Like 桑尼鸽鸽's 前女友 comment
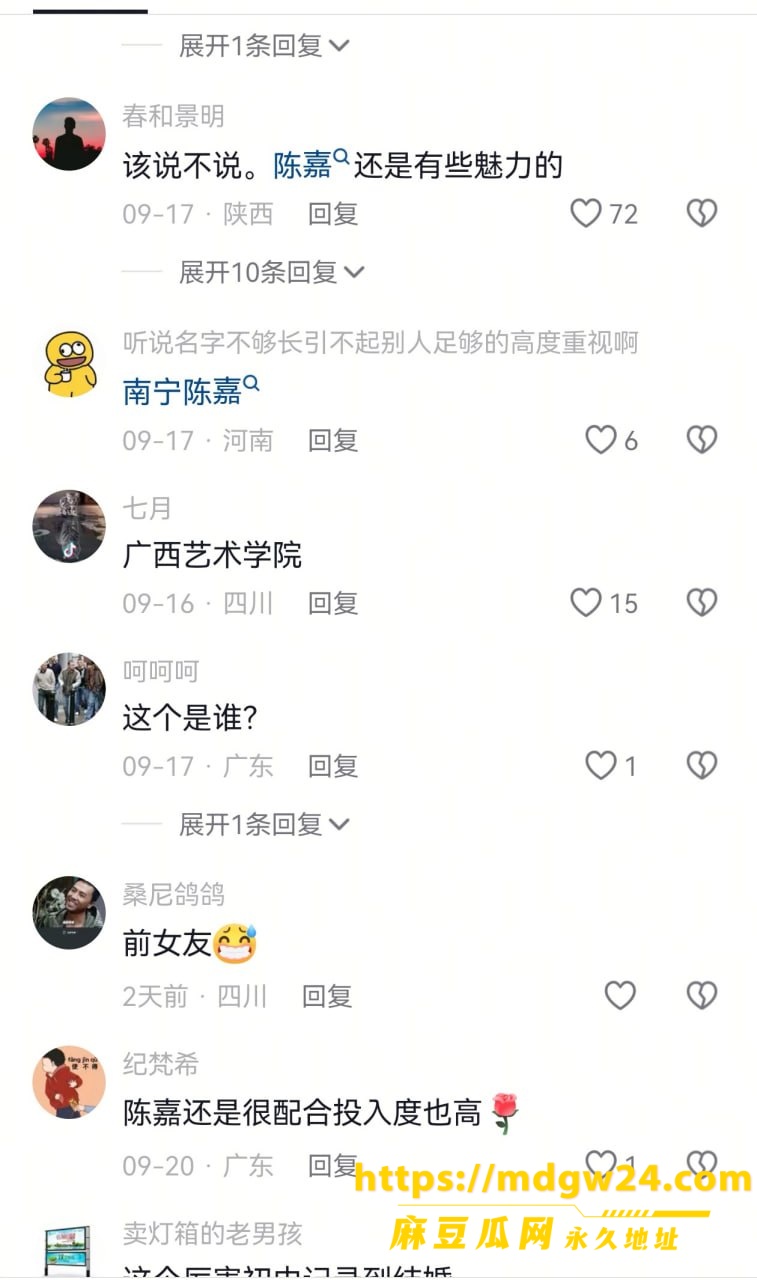The height and width of the screenshot is (1280, 757). pos(620,995)
